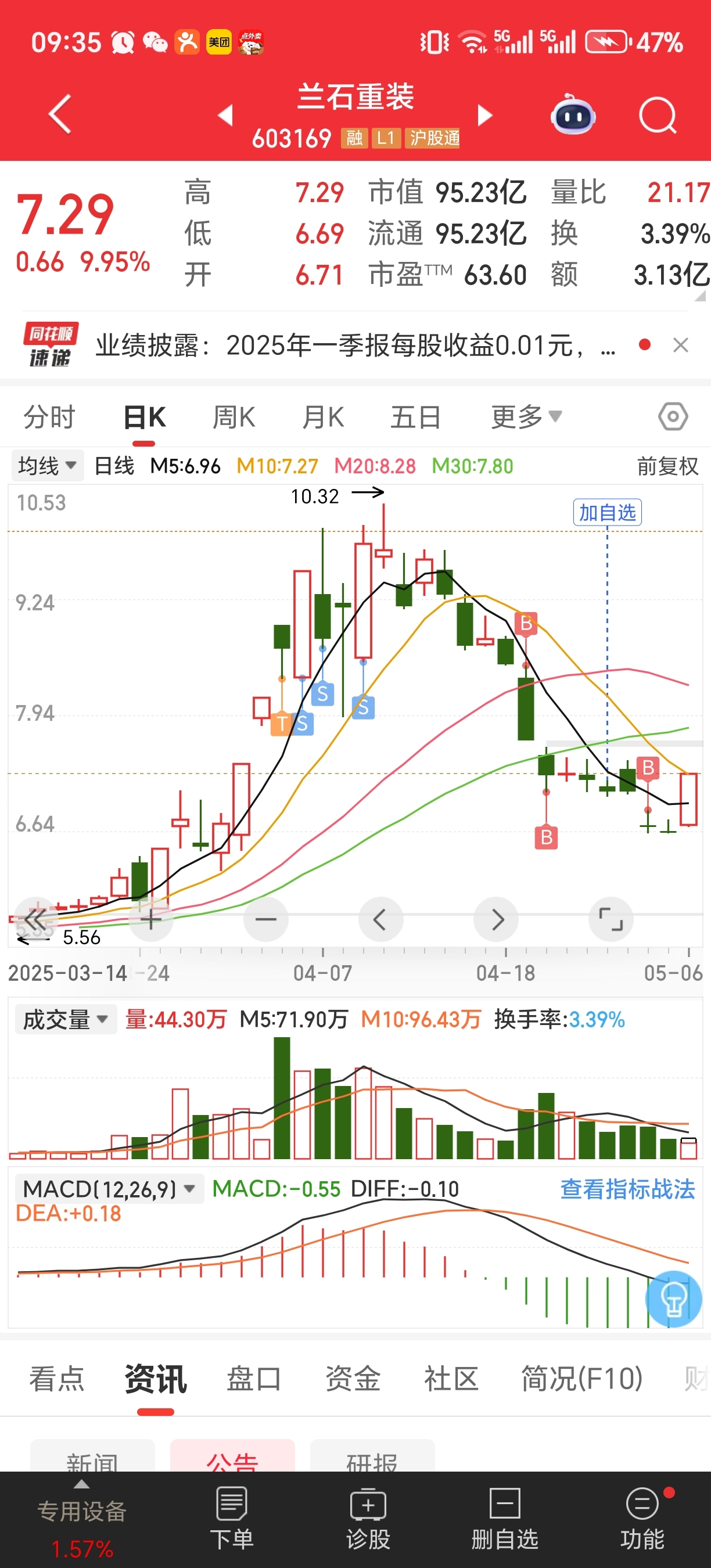The width and height of the screenshot is (711, 1568).
Task: Switch to previous stock with left triangle
Action: coord(226,115)
